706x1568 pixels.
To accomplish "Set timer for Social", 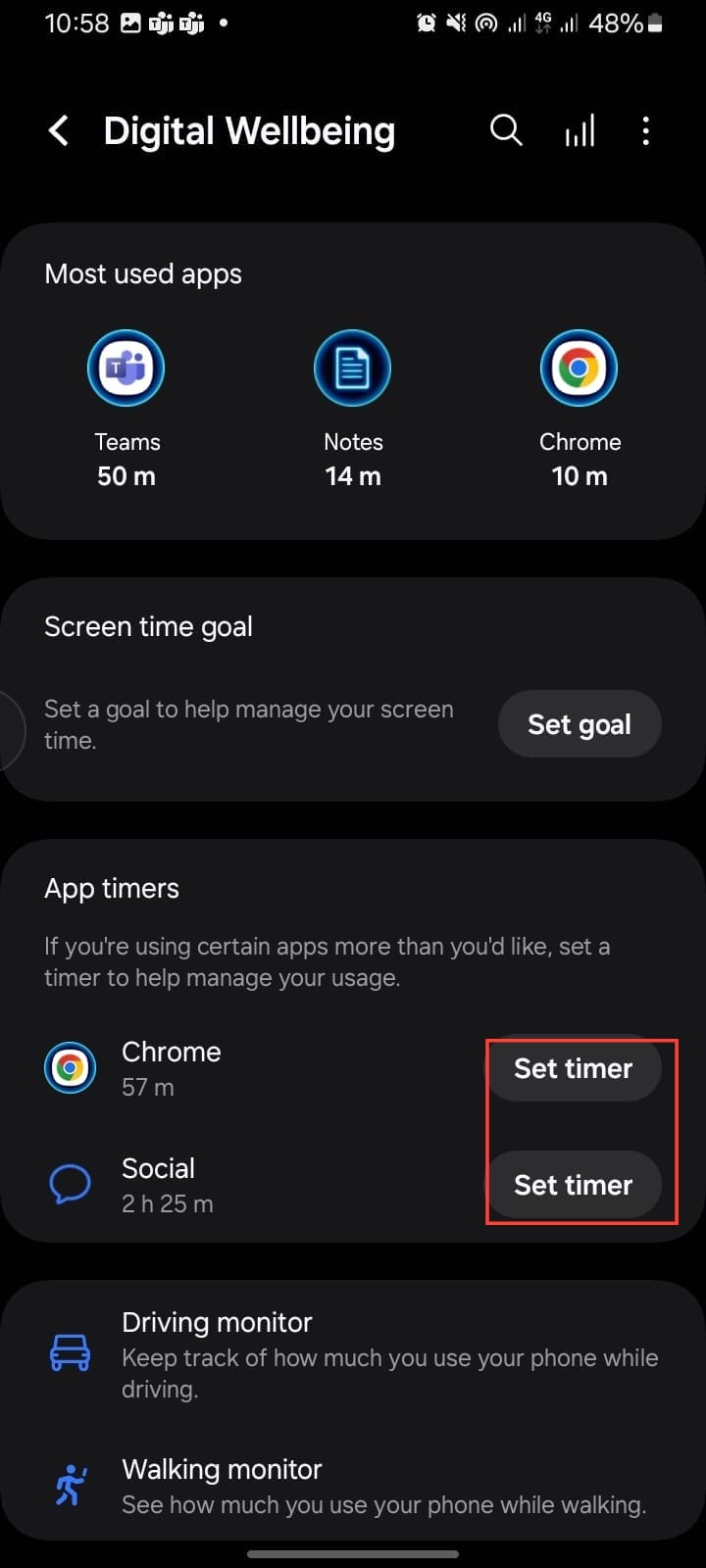I will coord(574,1185).
